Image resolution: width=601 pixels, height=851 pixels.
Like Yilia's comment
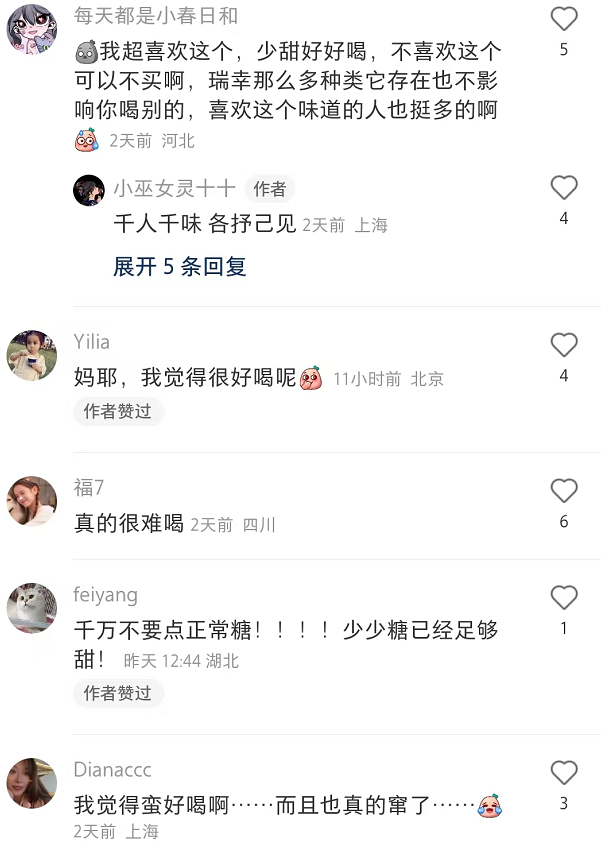click(x=564, y=345)
